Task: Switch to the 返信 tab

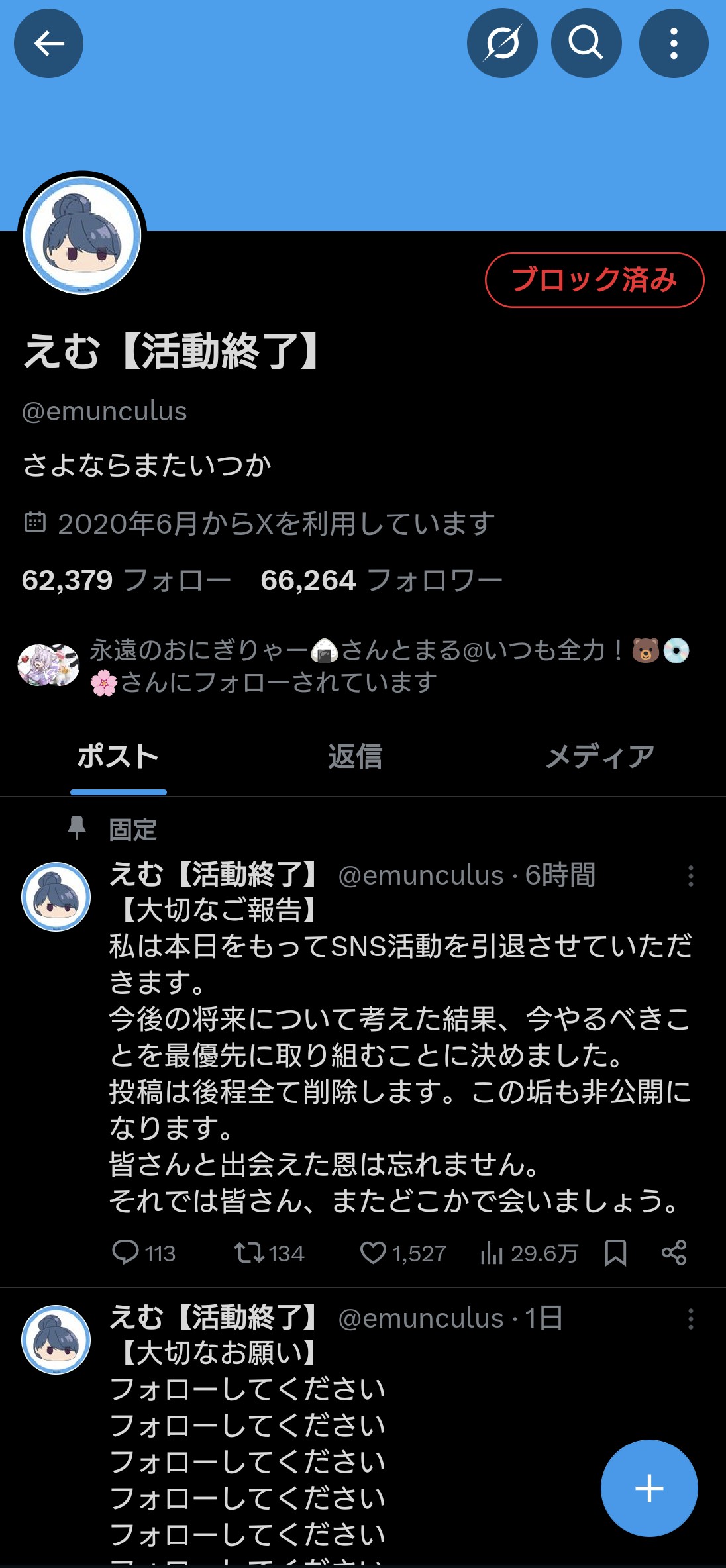Action: [355, 757]
